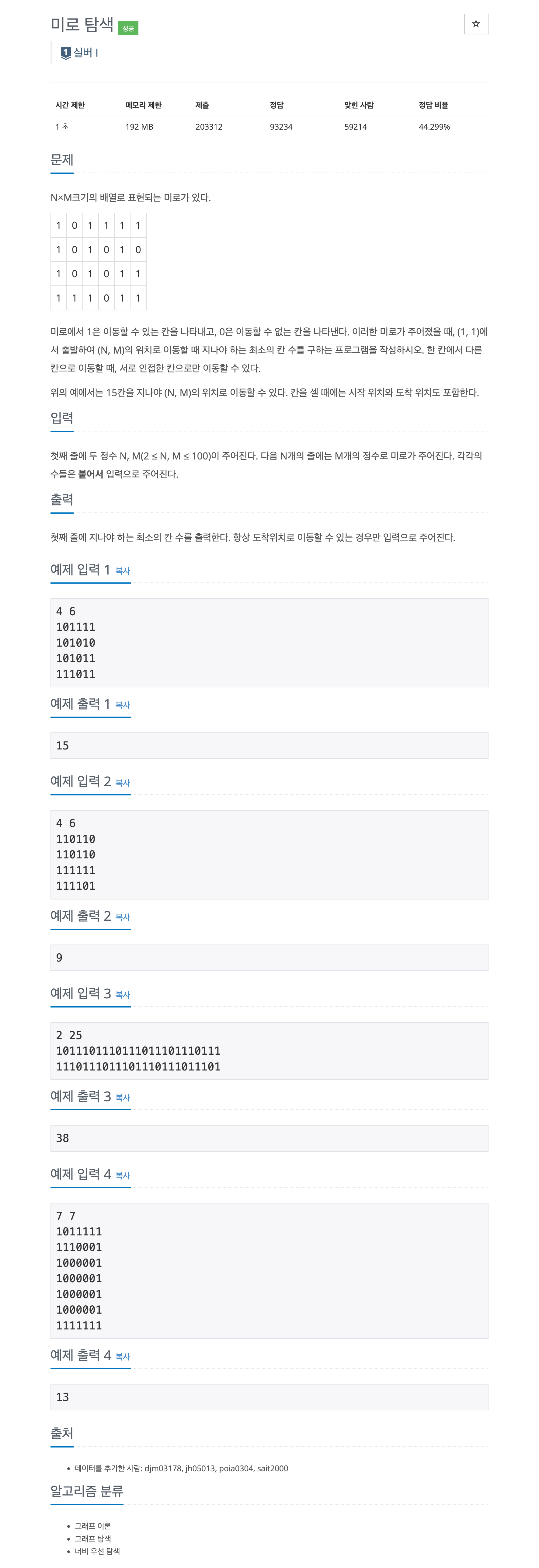Copy 예제 입력 2 with 복사
Image resolution: width=539 pixels, height=1568 pixels.
(122, 783)
